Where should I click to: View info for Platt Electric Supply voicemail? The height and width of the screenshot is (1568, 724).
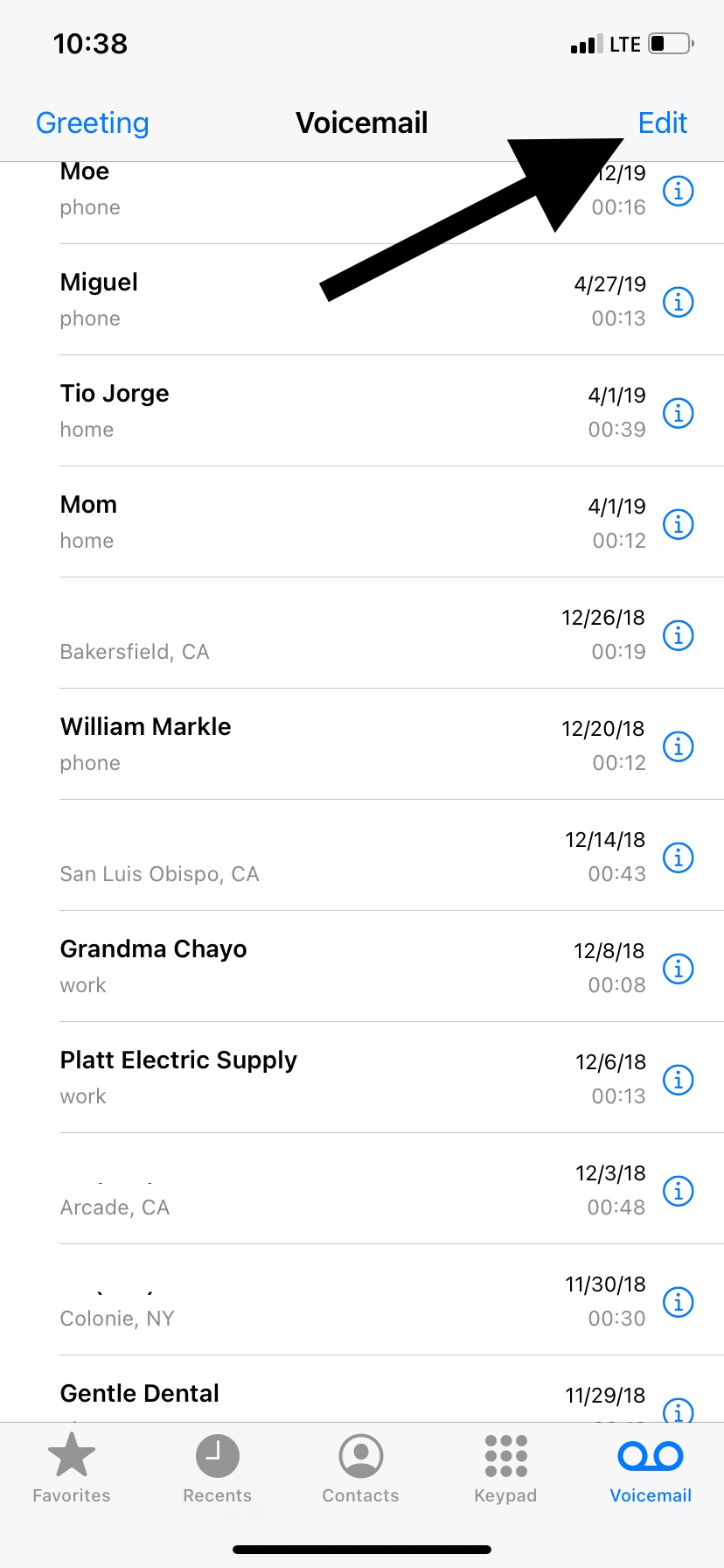pyautogui.click(x=679, y=1080)
